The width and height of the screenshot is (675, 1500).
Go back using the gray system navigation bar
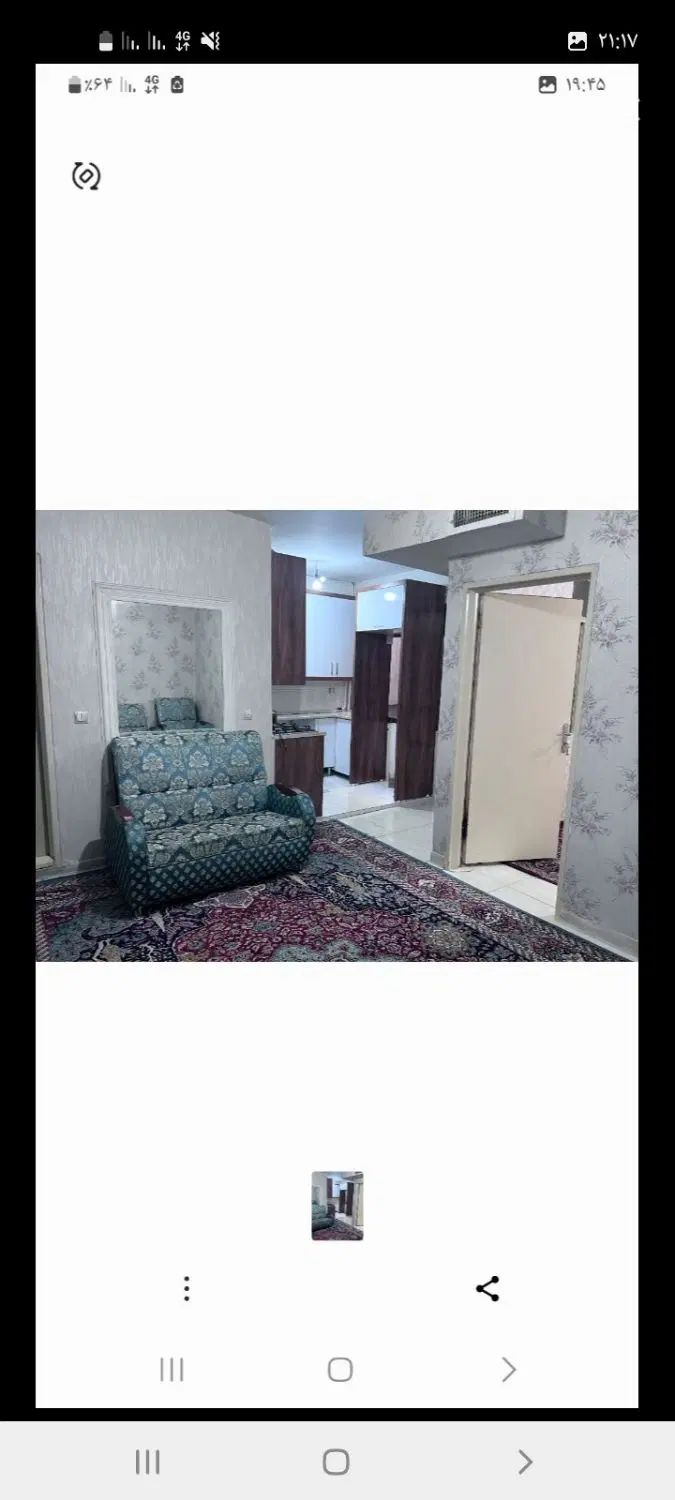pyautogui.click(x=524, y=1462)
